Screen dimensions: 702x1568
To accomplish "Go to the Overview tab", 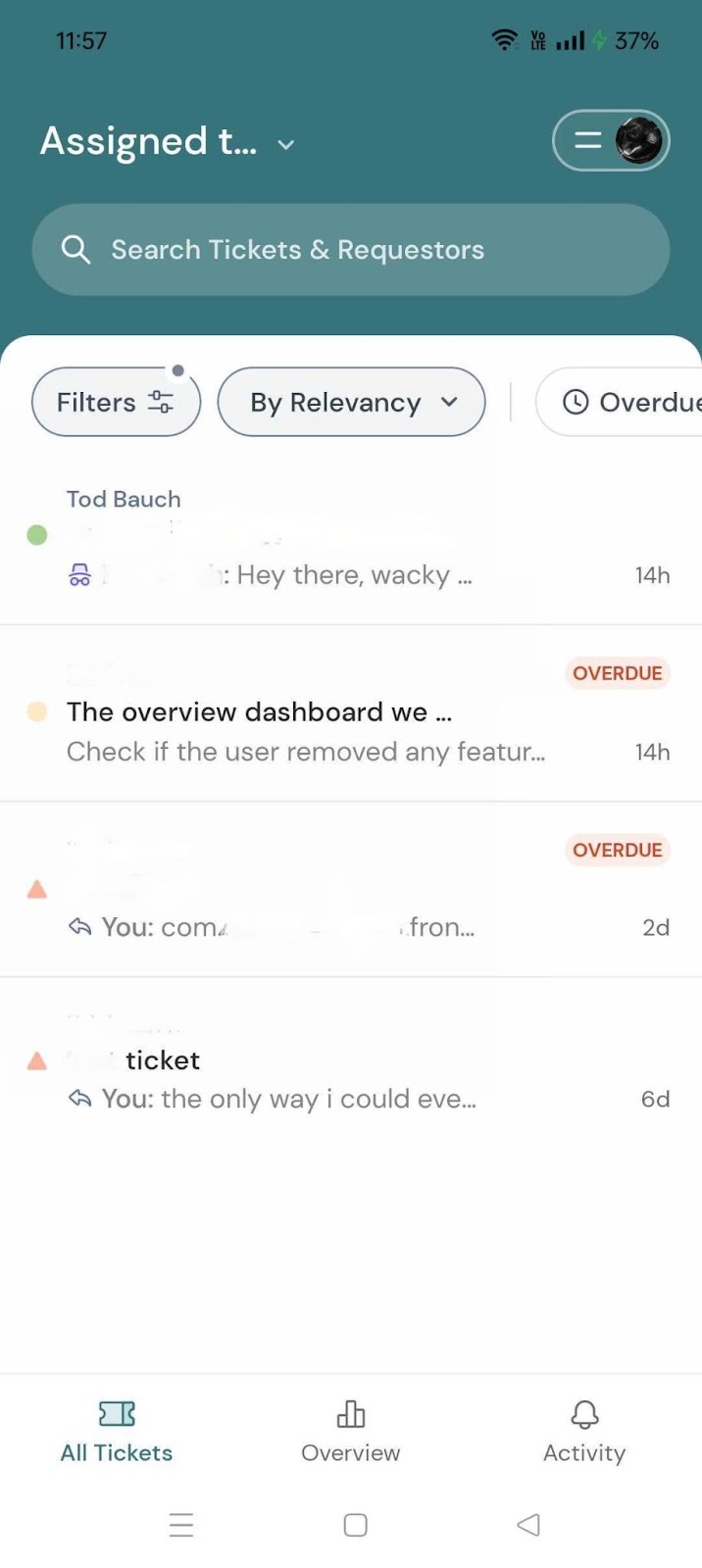I will (x=350, y=1431).
